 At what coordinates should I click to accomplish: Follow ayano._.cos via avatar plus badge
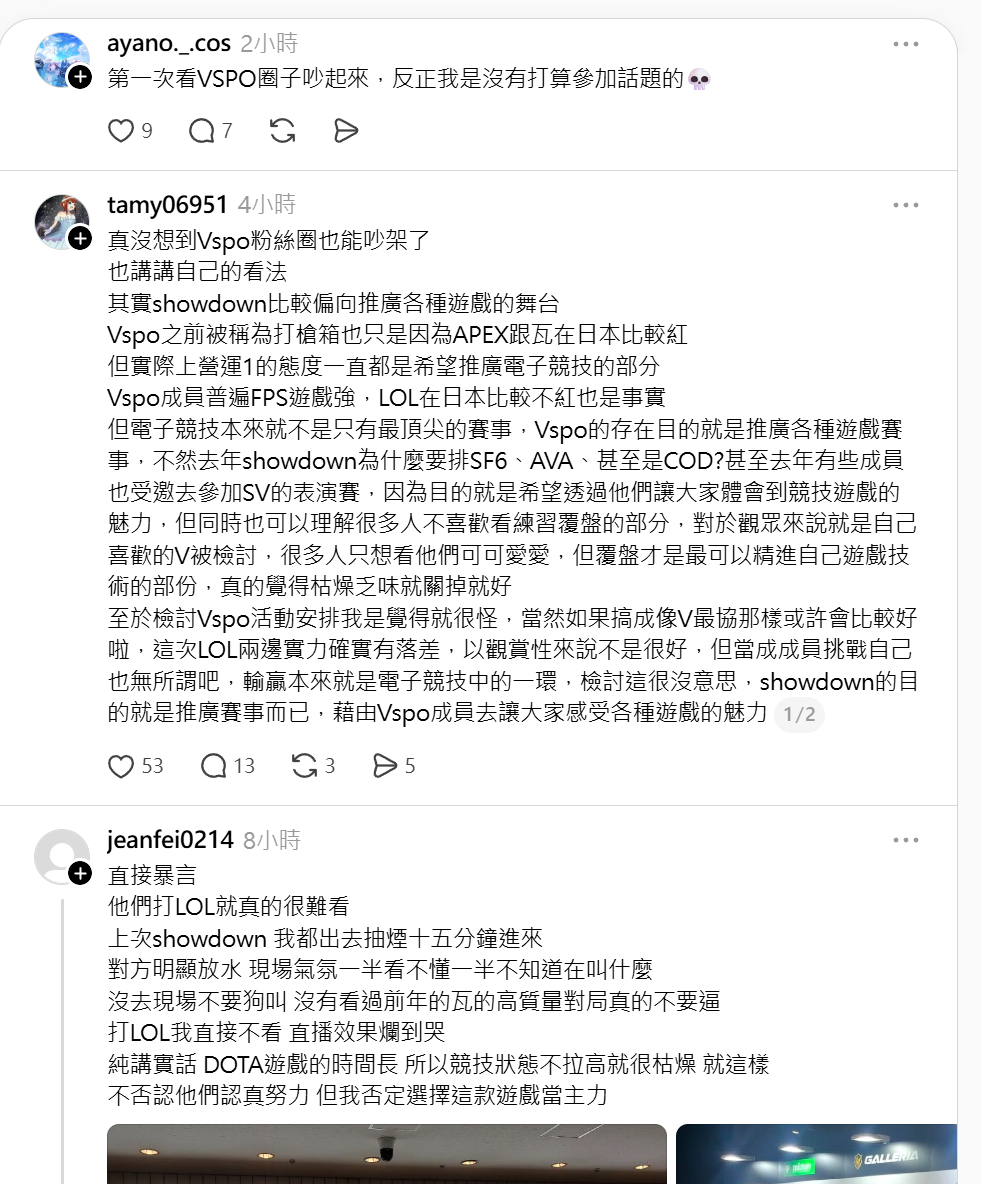[80, 77]
